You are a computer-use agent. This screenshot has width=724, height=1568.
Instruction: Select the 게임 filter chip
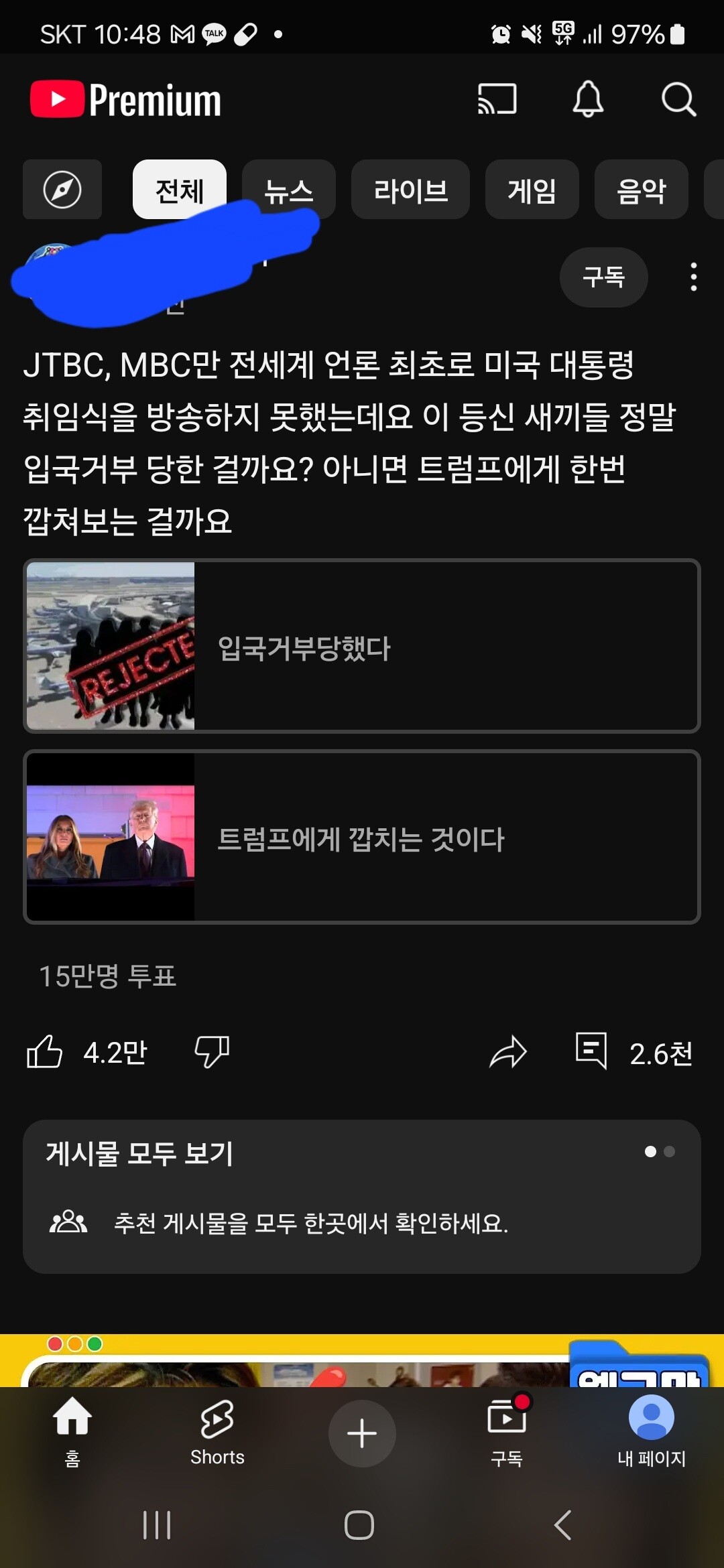[x=532, y=190]
